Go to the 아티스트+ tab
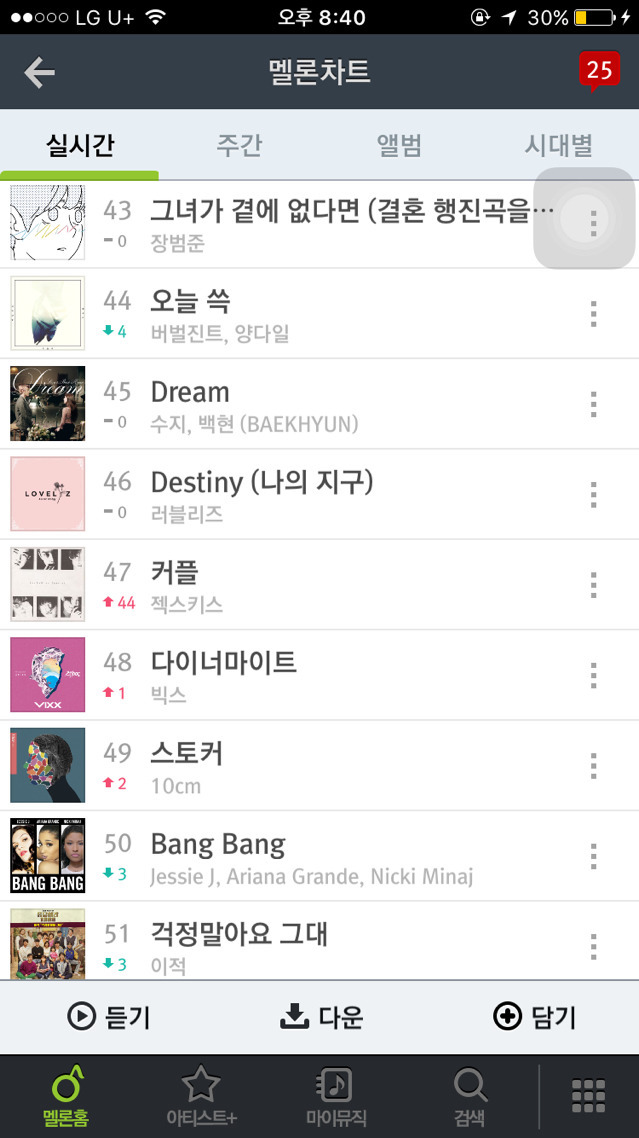This screenshot has height=1138, width=639. 201,1096
